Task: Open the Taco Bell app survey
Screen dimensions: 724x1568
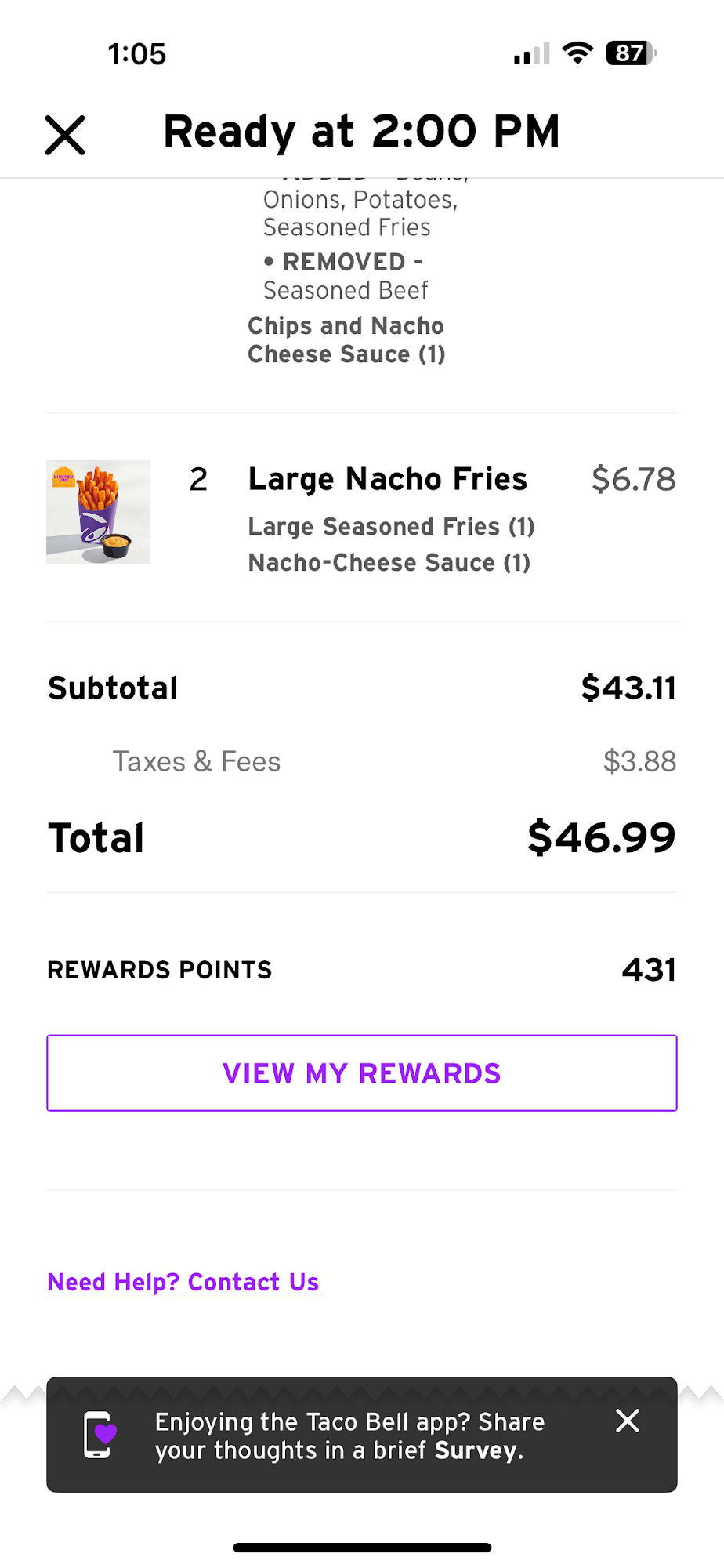Action: point(478,1450)
